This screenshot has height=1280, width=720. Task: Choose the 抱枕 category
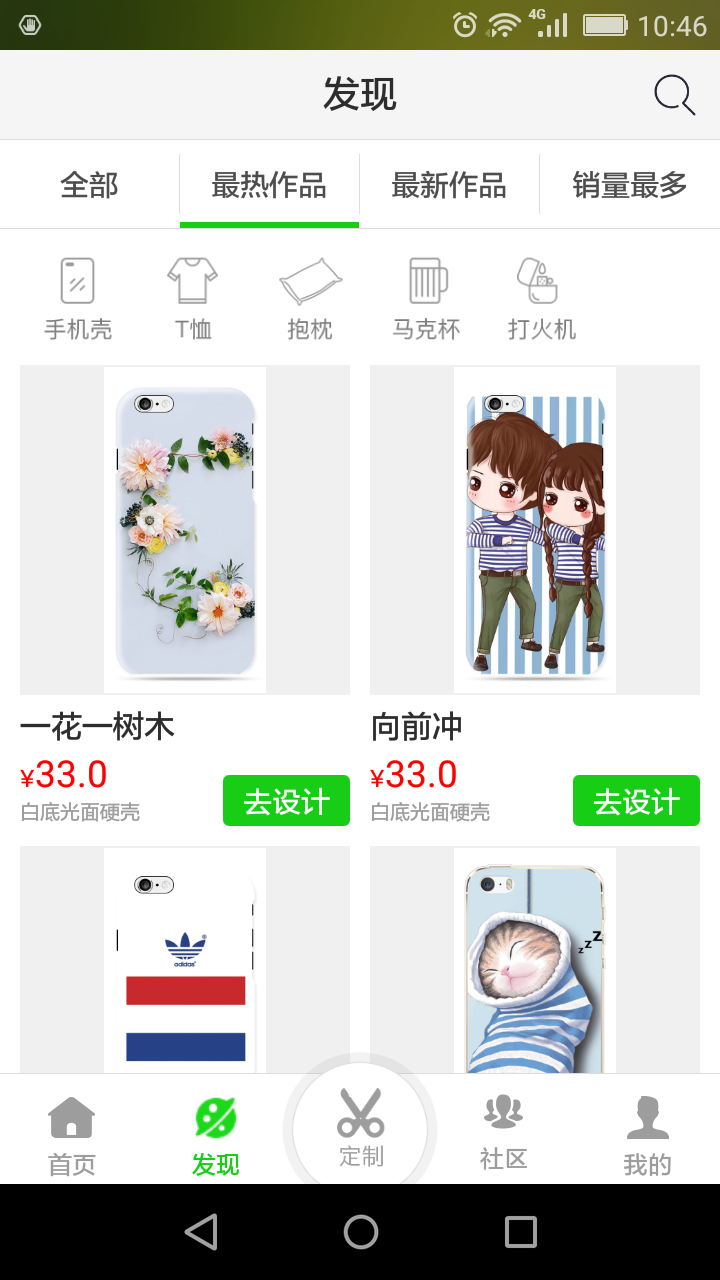[x=310, y=298]
